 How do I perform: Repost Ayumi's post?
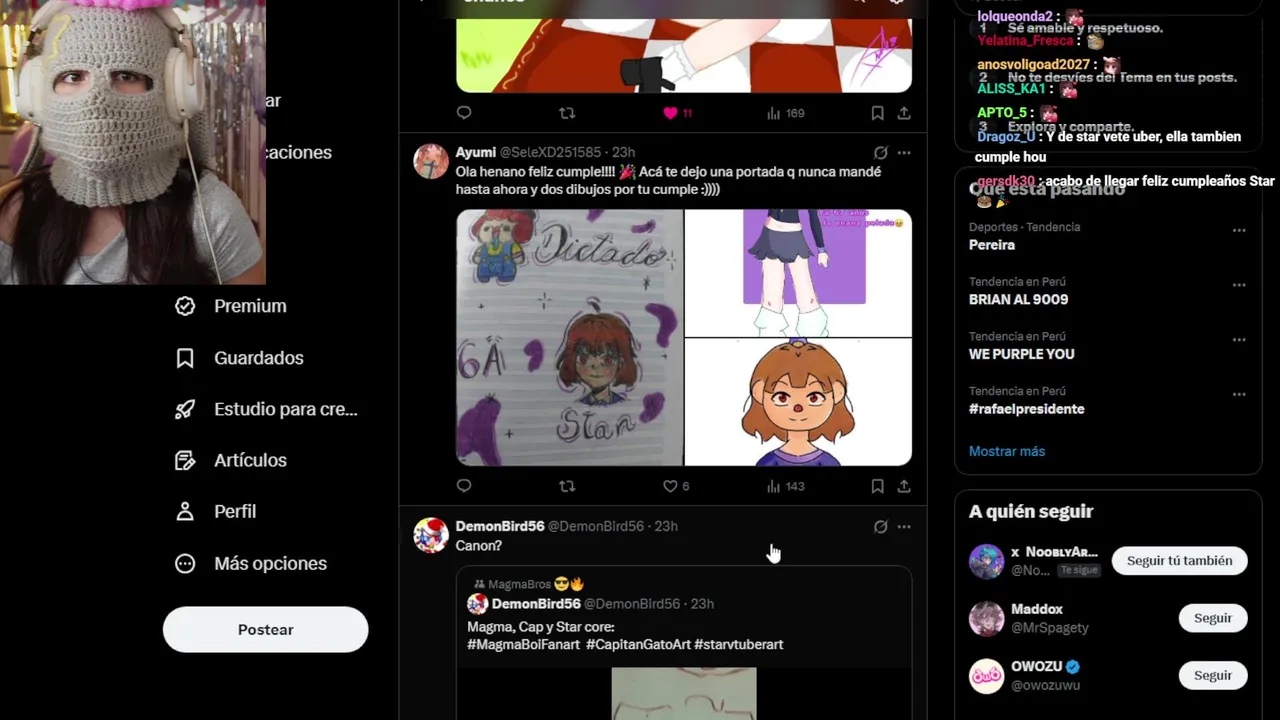click(x=567, y=486)
